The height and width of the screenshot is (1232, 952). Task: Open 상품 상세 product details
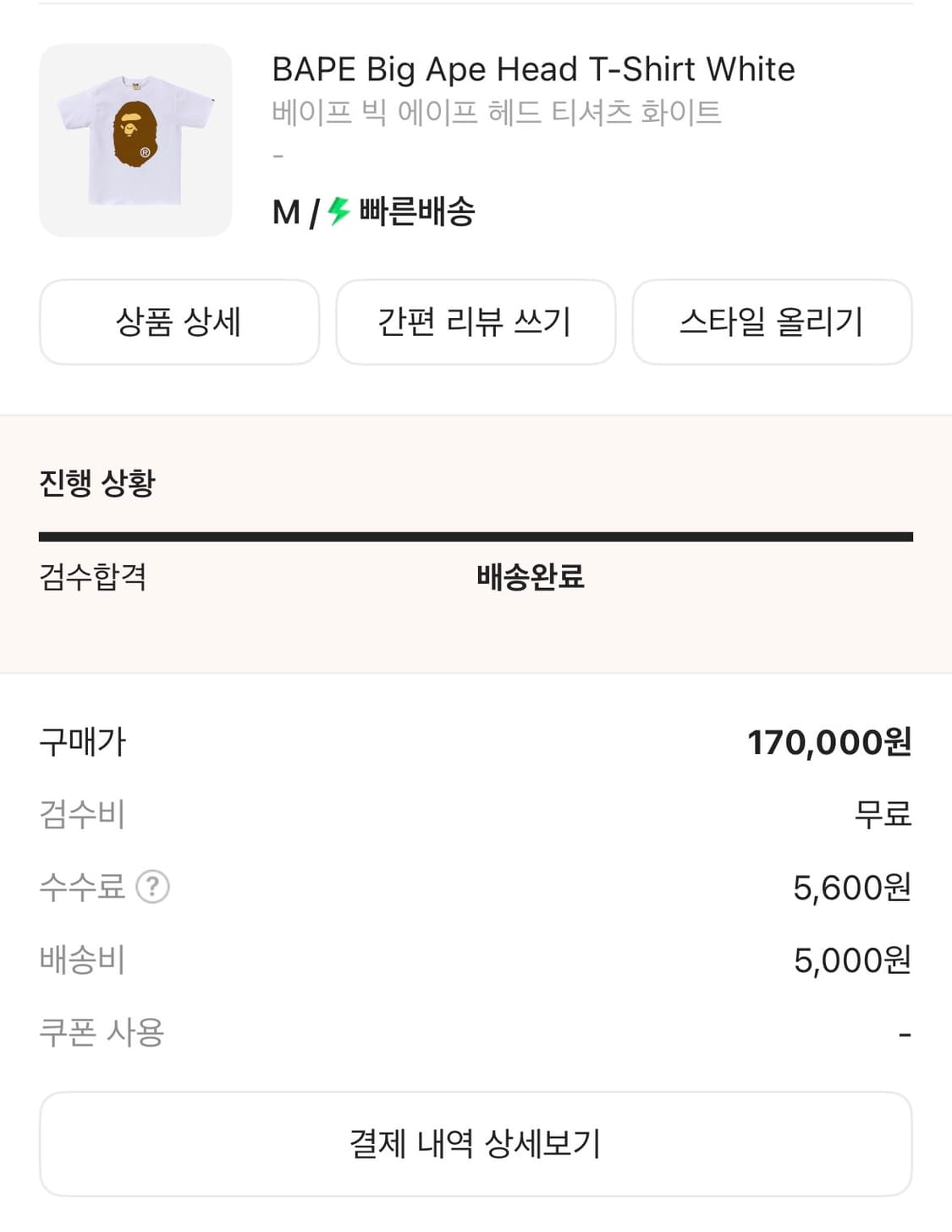[179, 322]
